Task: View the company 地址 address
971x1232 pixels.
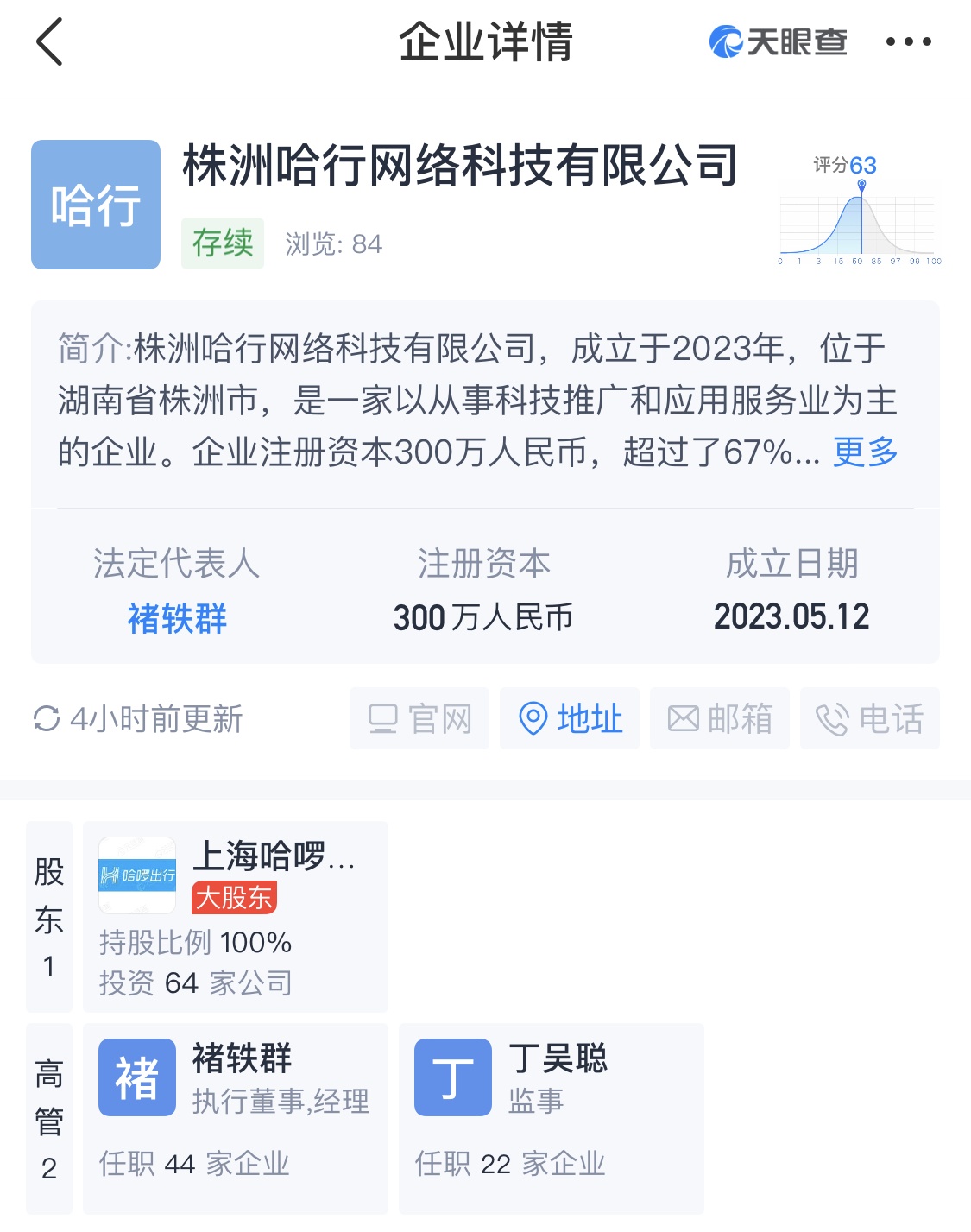Action: click(570, 718)
